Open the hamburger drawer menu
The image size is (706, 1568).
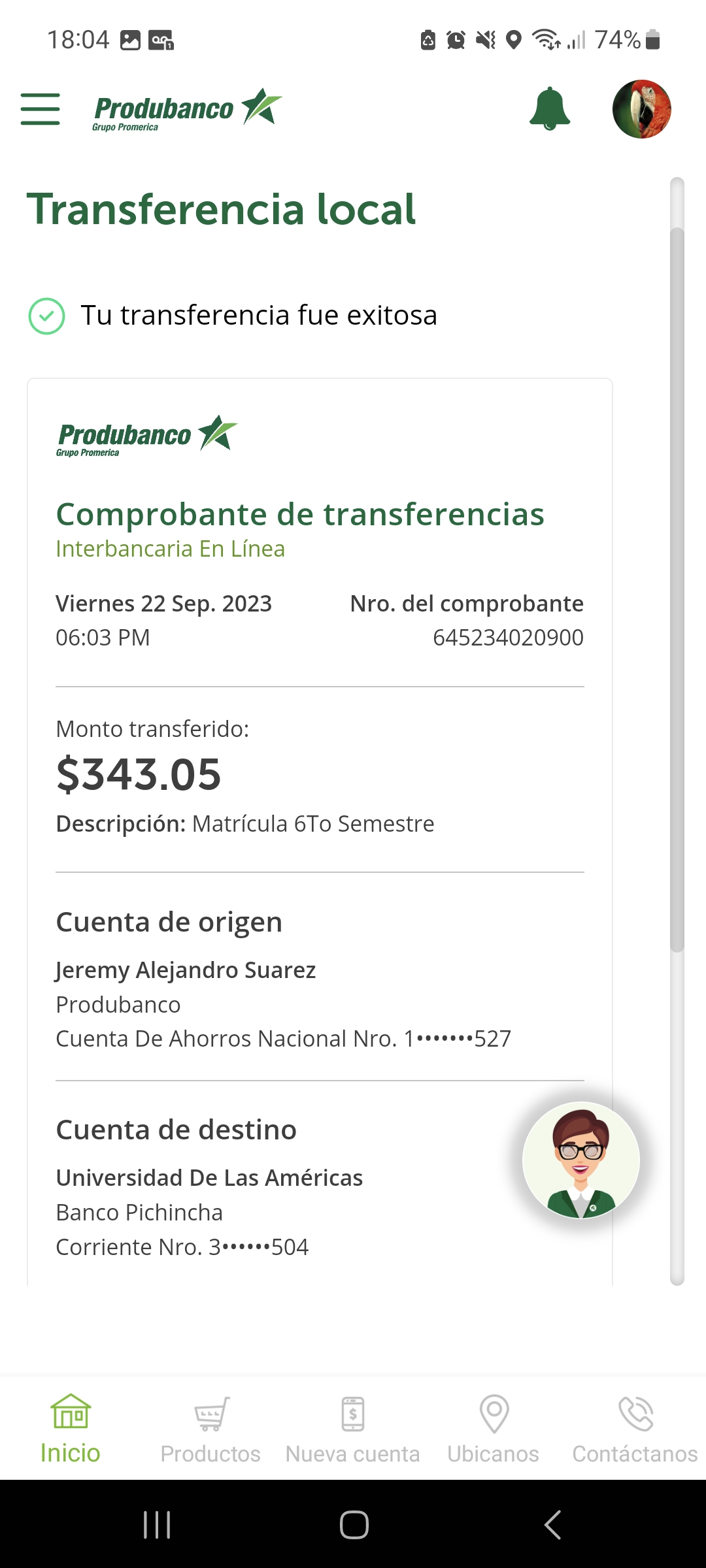pyautogui.click(x=41, y=109)
